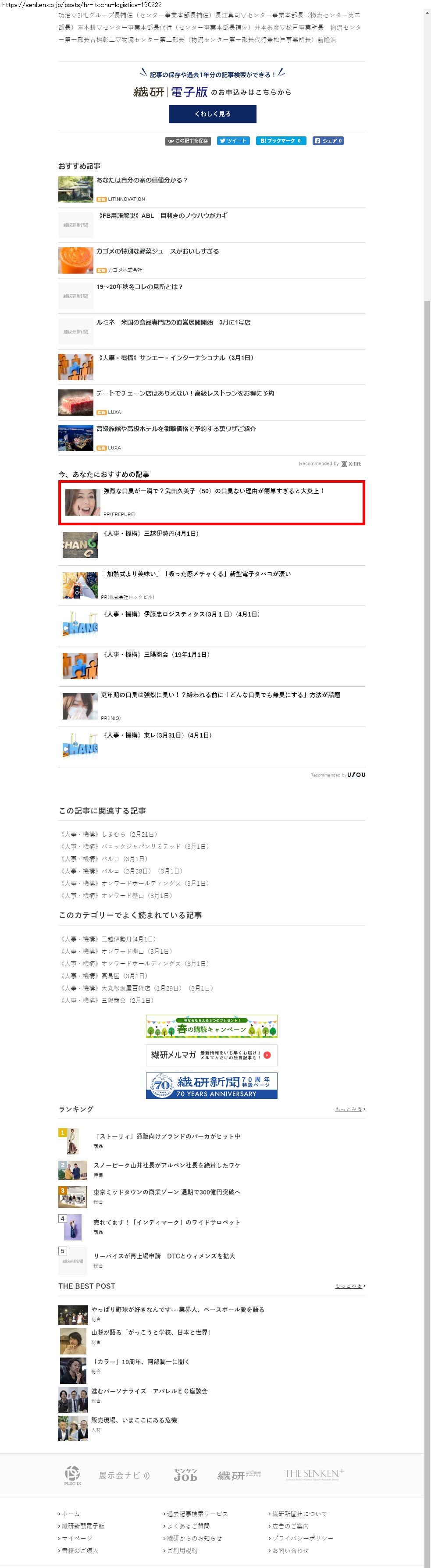
Task: Tap the くわしく見る button
Action: pos(212,114)
